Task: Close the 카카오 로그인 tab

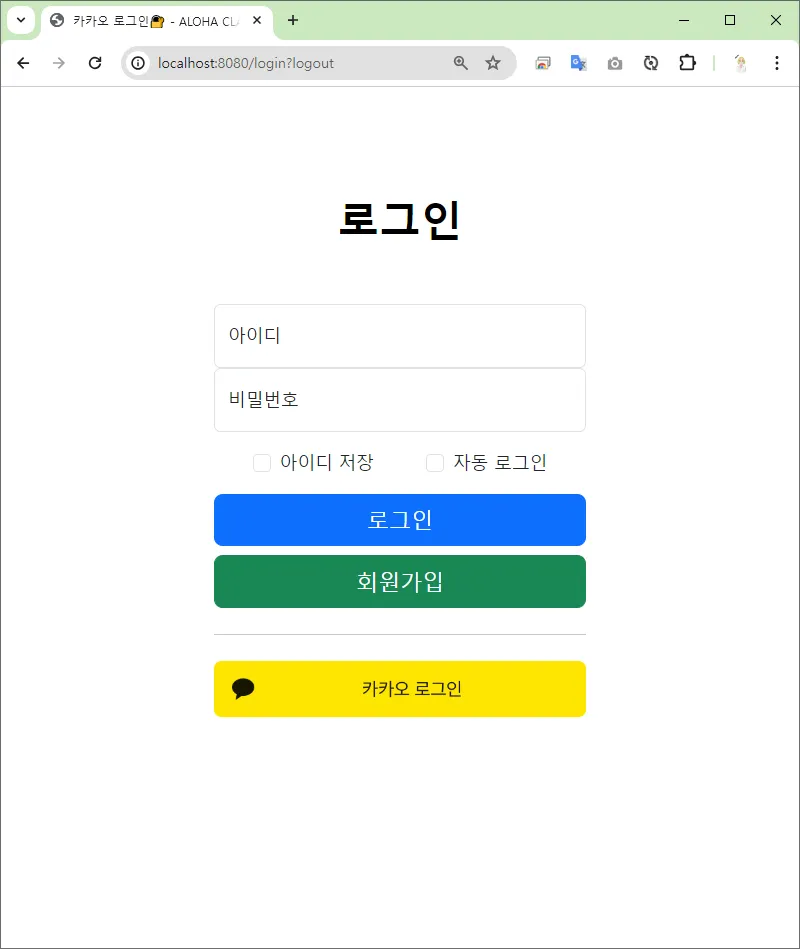Action: tap(257, 20)
